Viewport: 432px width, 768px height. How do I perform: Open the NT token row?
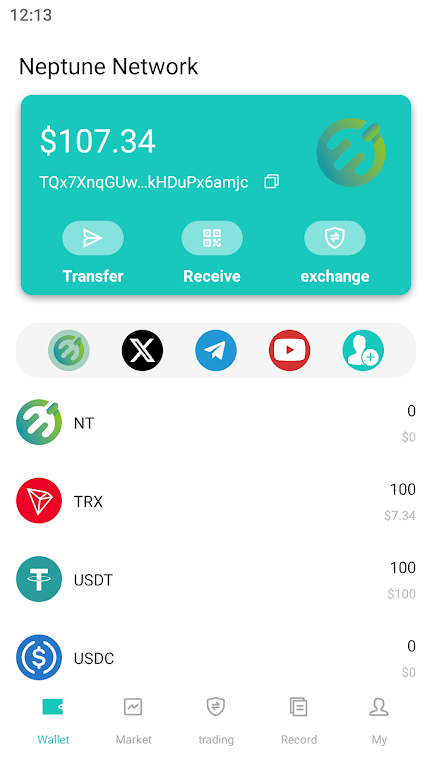216,423
